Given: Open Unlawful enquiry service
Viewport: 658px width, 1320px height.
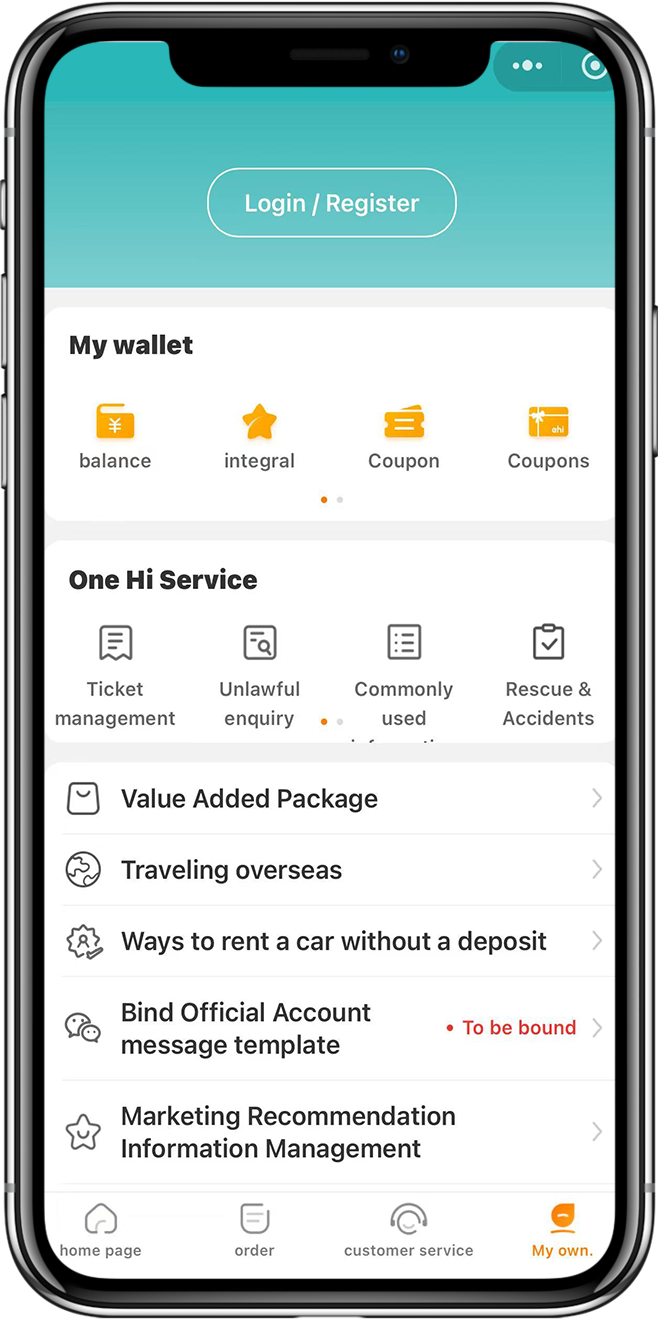Looking at the screenshot, I should 259,675.
